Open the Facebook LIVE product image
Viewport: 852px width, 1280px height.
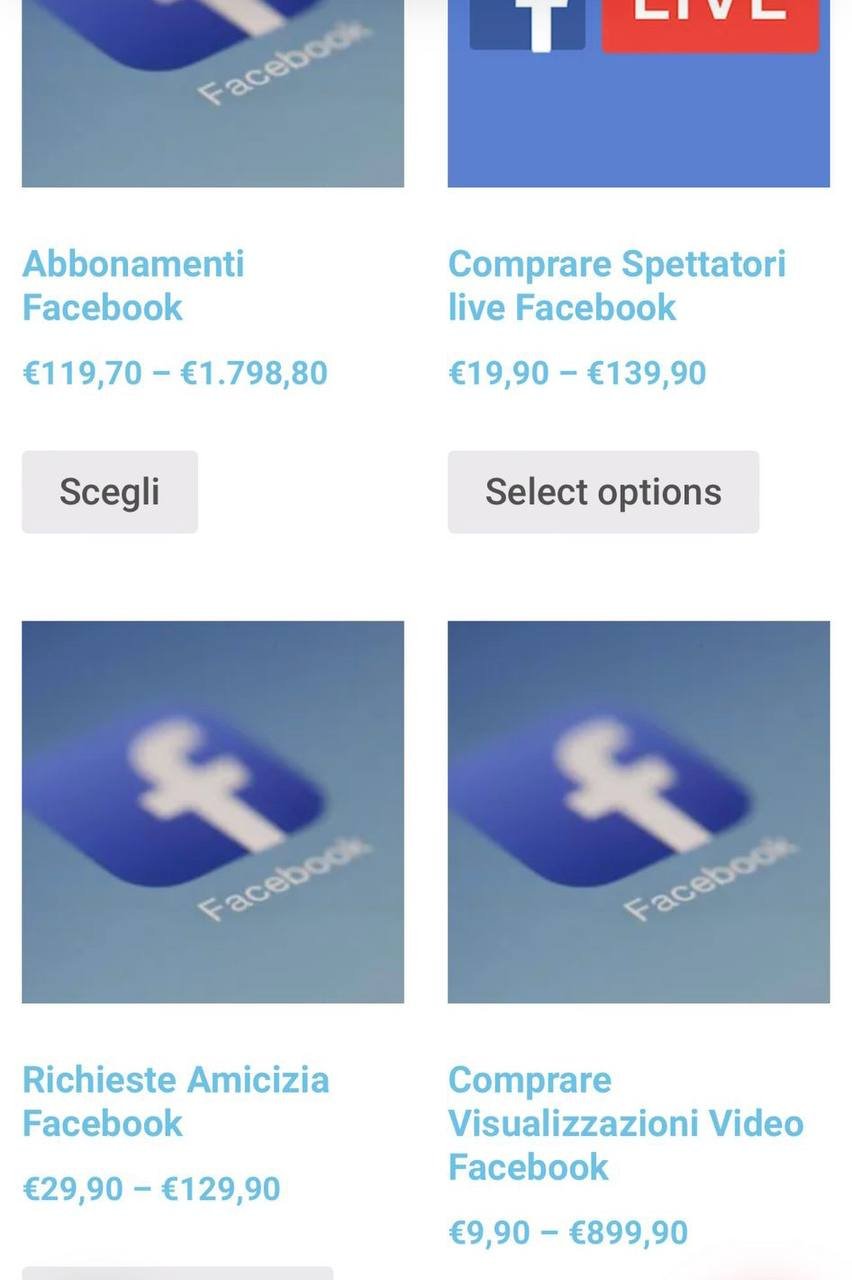638,95
